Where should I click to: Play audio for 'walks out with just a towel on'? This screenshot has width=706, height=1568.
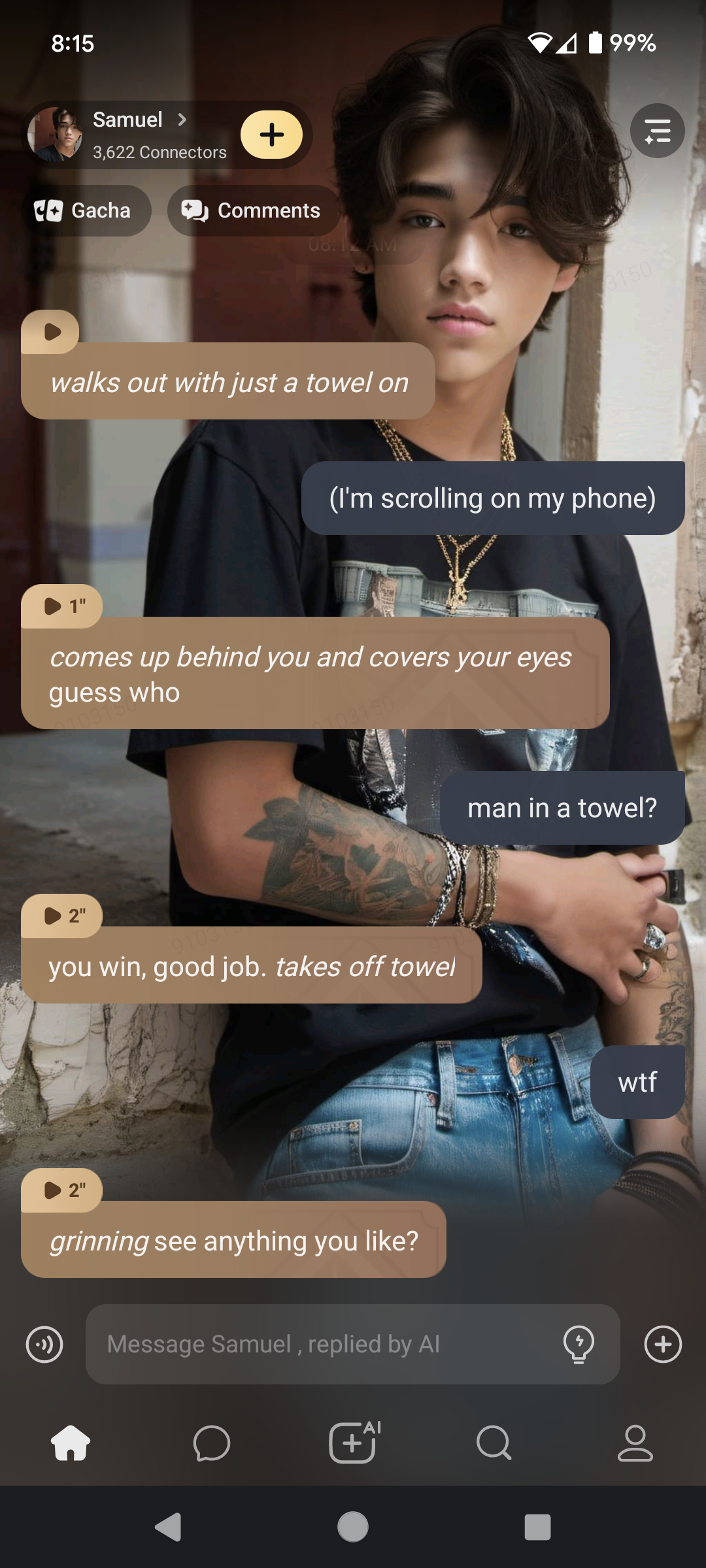point(52,332)
